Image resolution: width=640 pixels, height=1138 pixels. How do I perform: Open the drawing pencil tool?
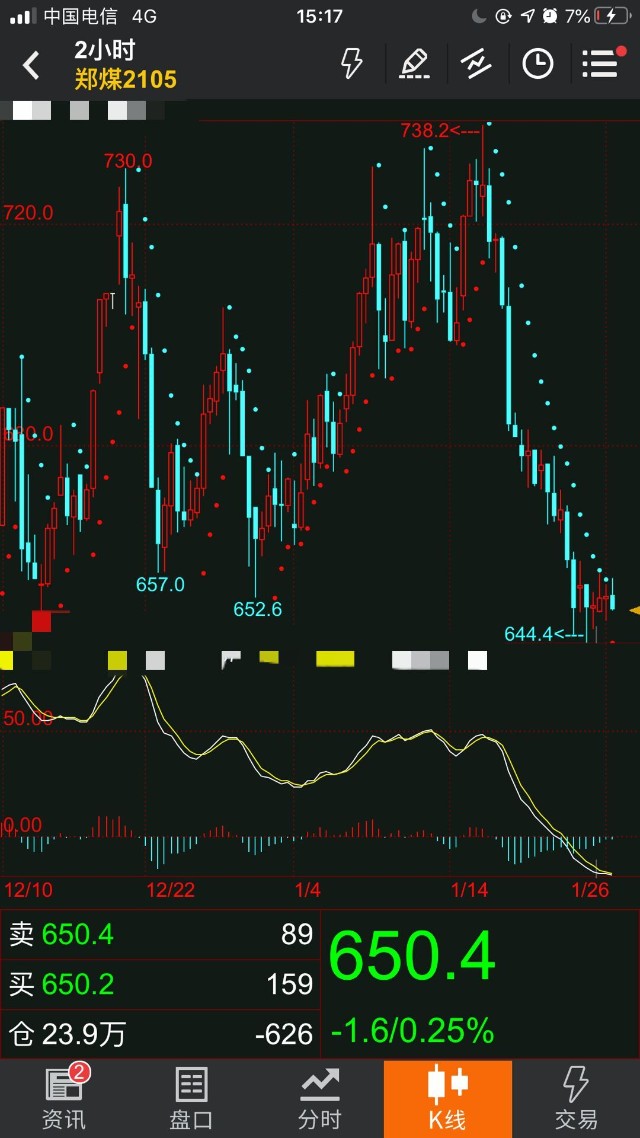(x=414, y=64)
